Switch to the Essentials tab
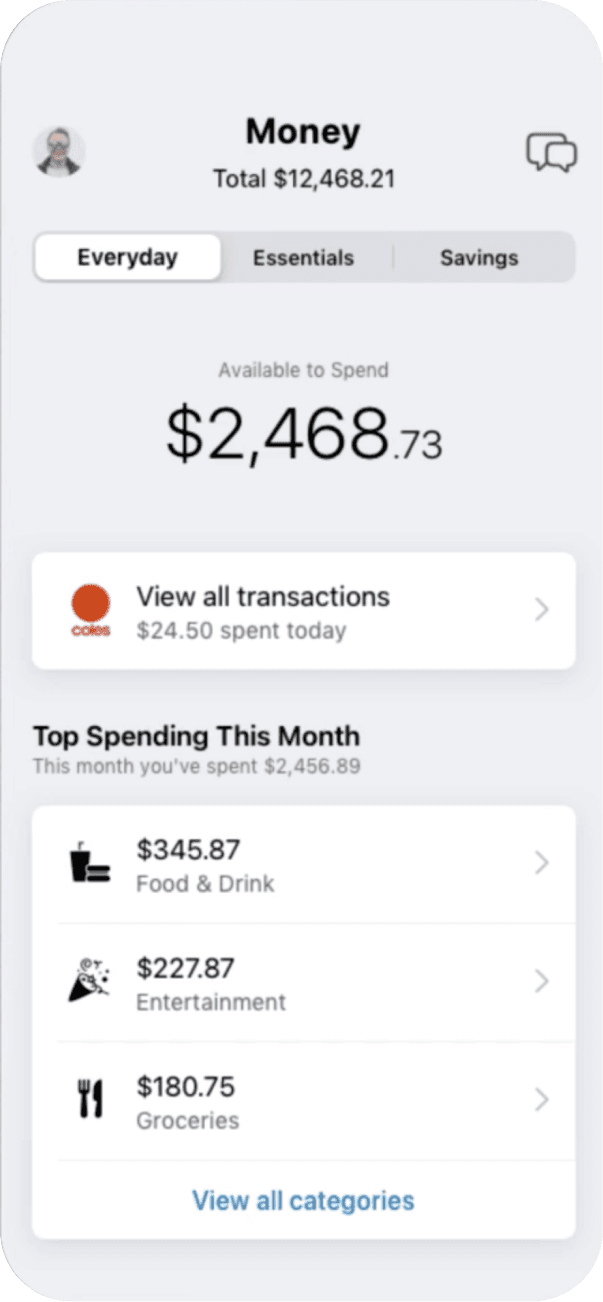 point(303,258)
